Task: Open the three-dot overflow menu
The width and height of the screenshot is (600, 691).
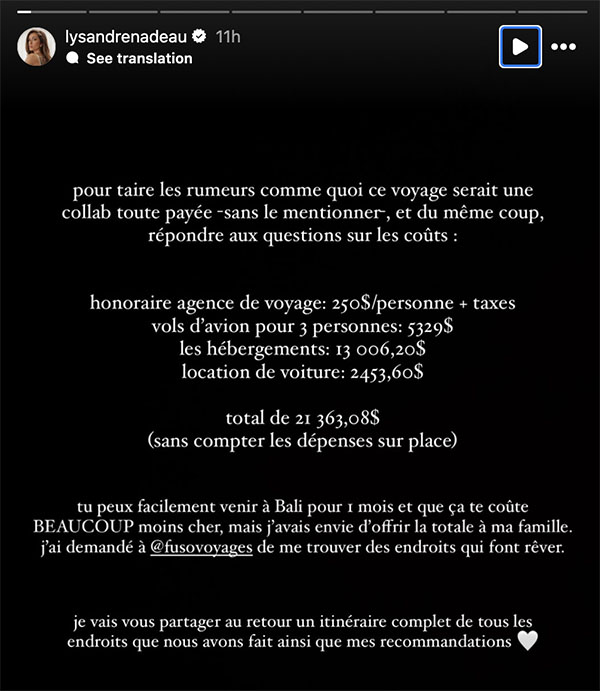Action: pos(563,47)
